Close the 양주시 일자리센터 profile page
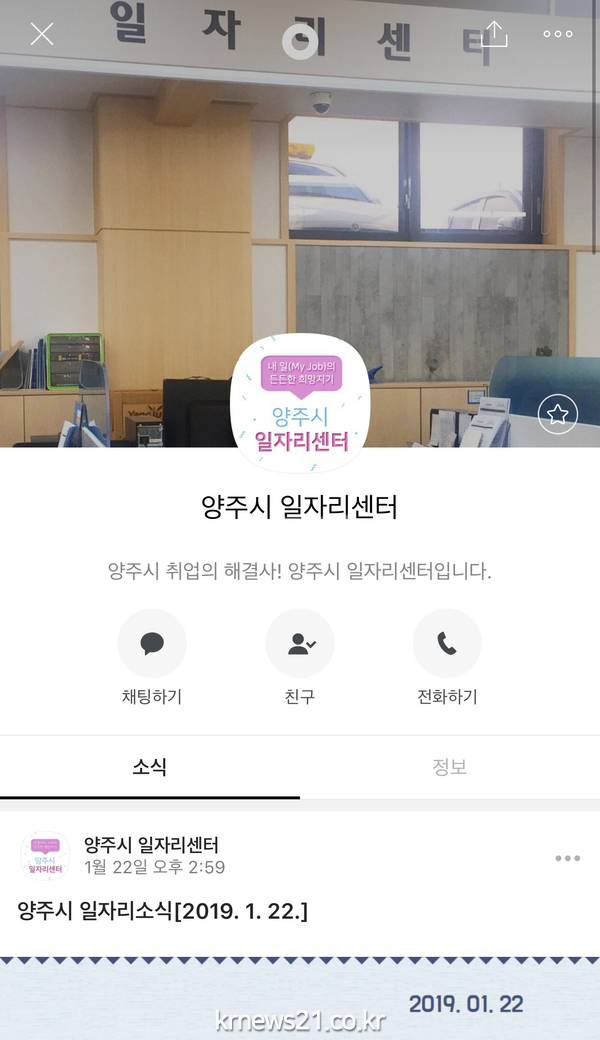 point(42,34)
